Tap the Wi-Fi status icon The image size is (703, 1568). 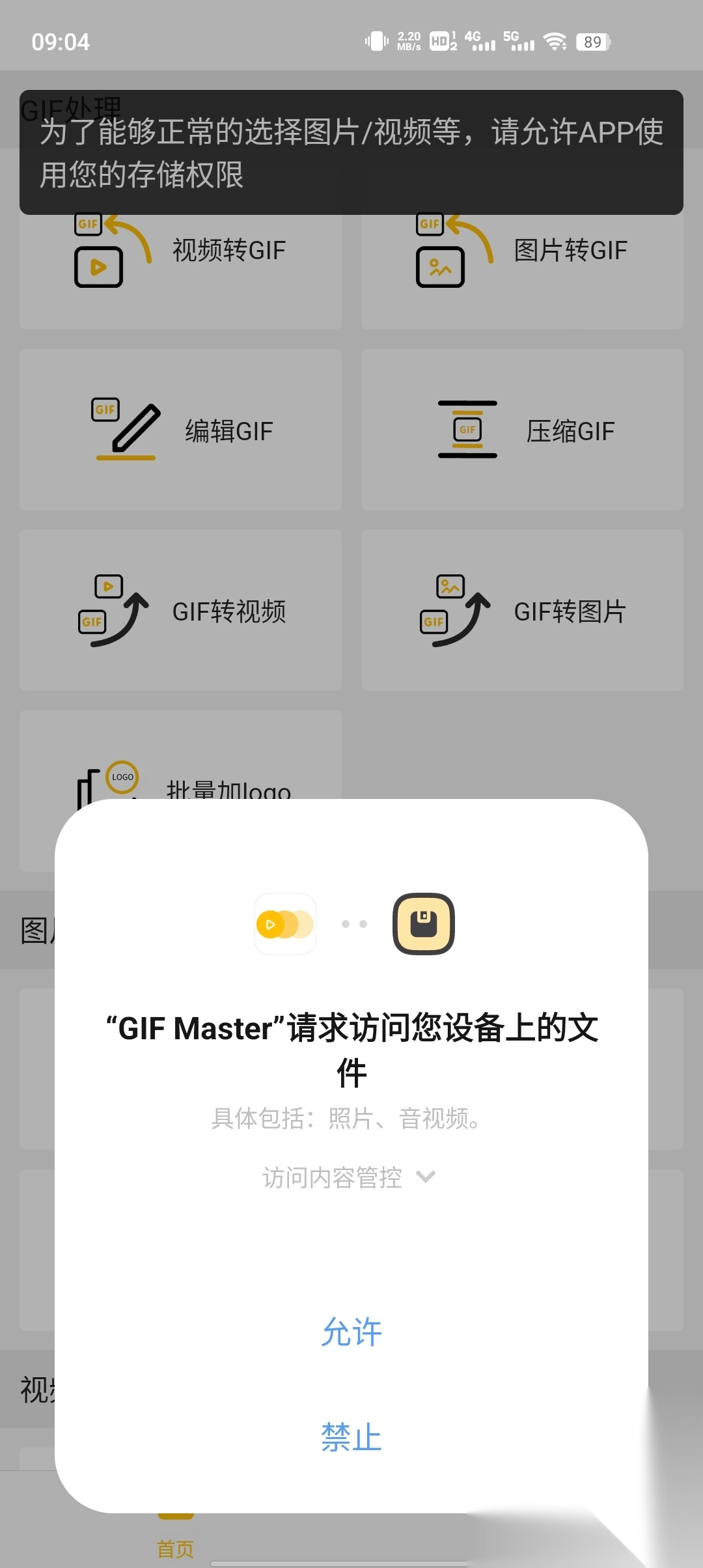click(x=555, y=42)
